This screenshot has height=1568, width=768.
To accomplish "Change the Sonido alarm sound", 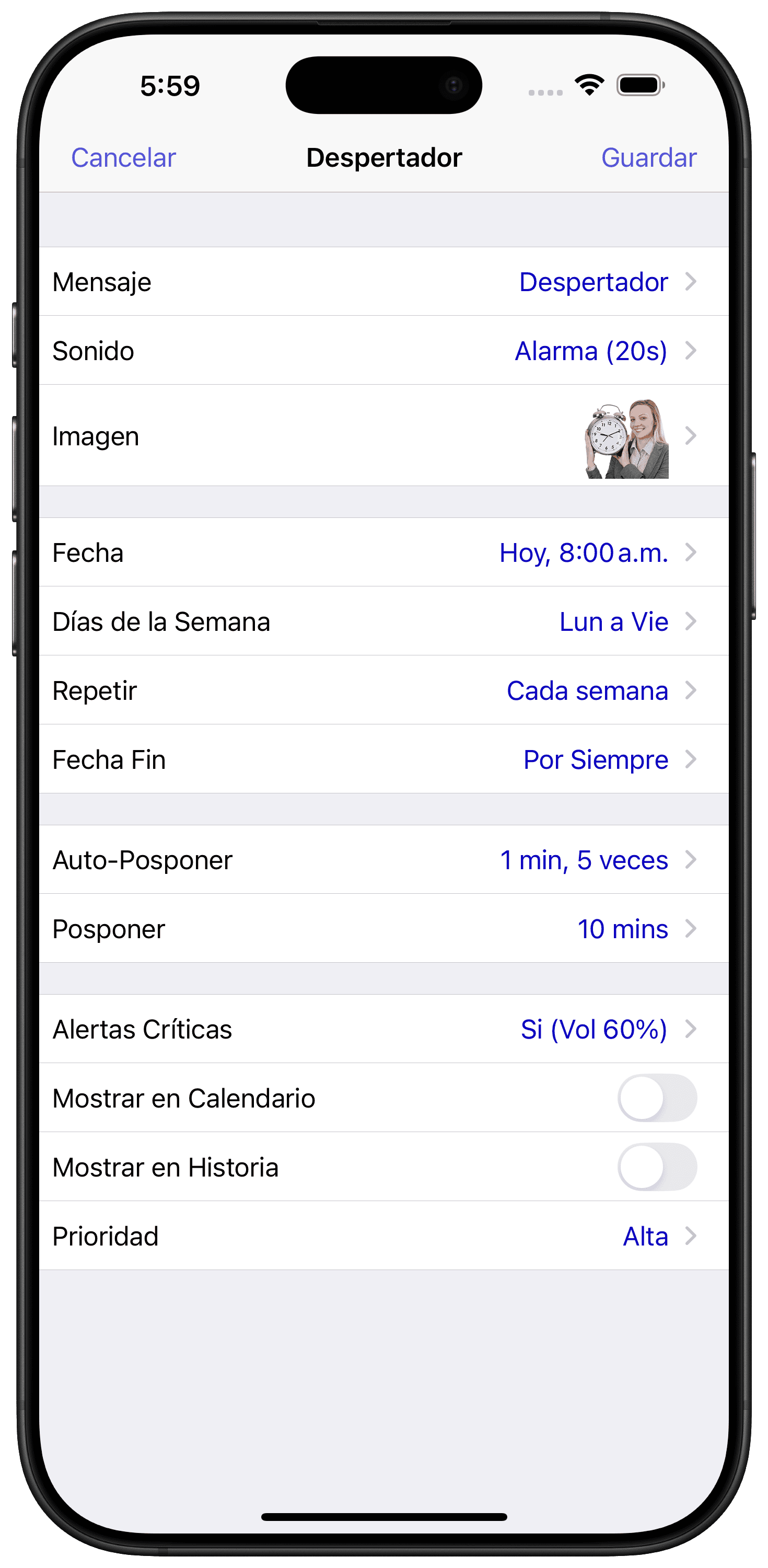I will [384, 350].
